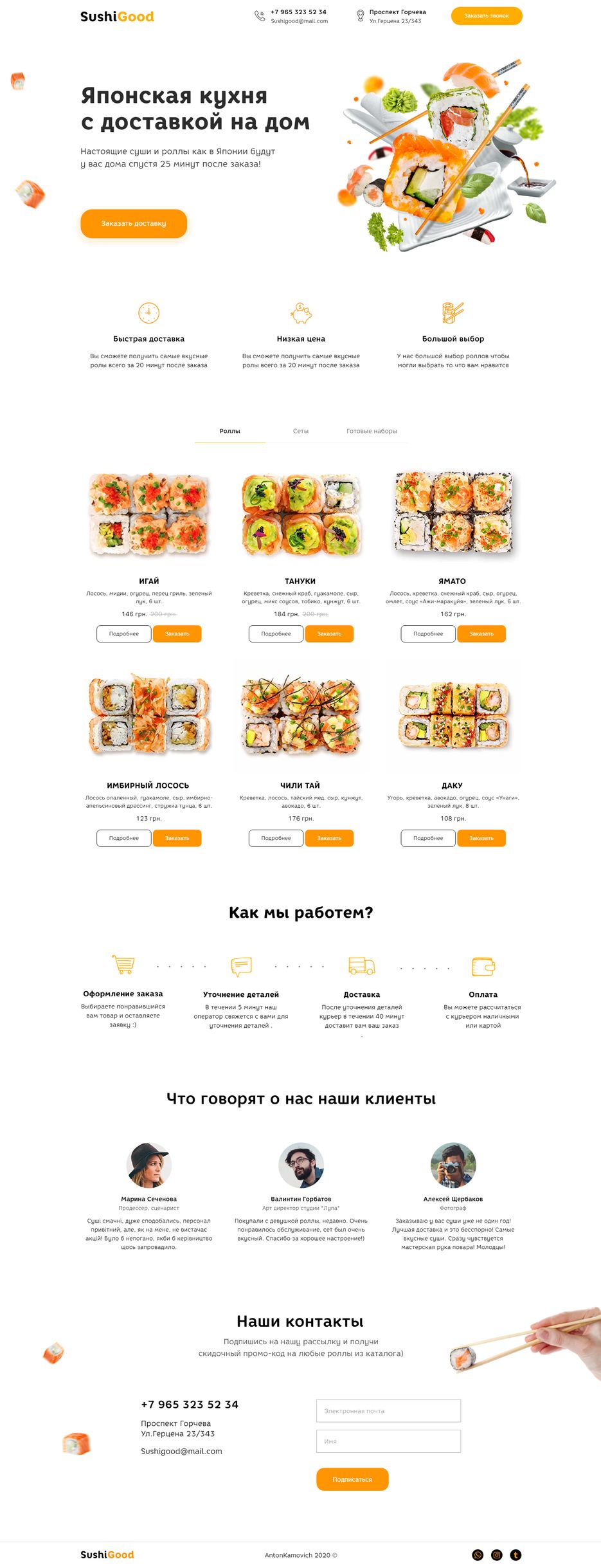This screenshot has height=1568, width=601.
Task: Order the ИГАЙ roll
Action: tap(177, 634)
